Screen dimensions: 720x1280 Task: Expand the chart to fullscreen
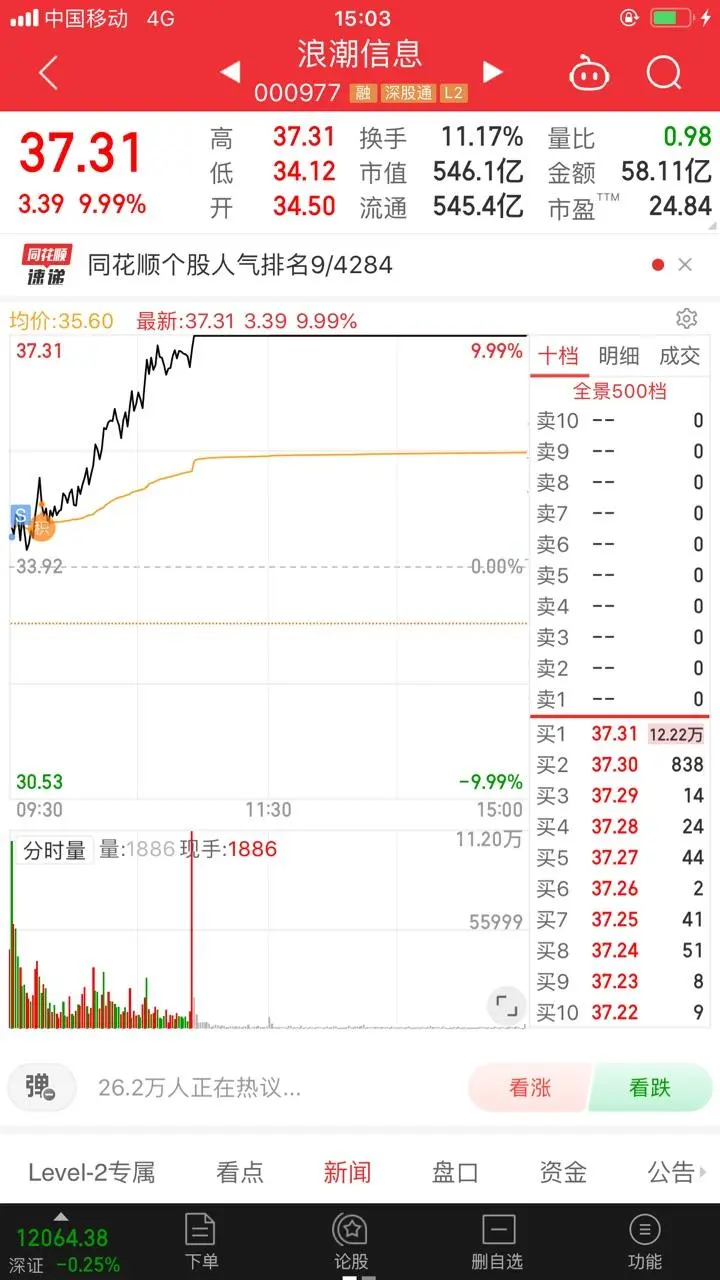507,1006
